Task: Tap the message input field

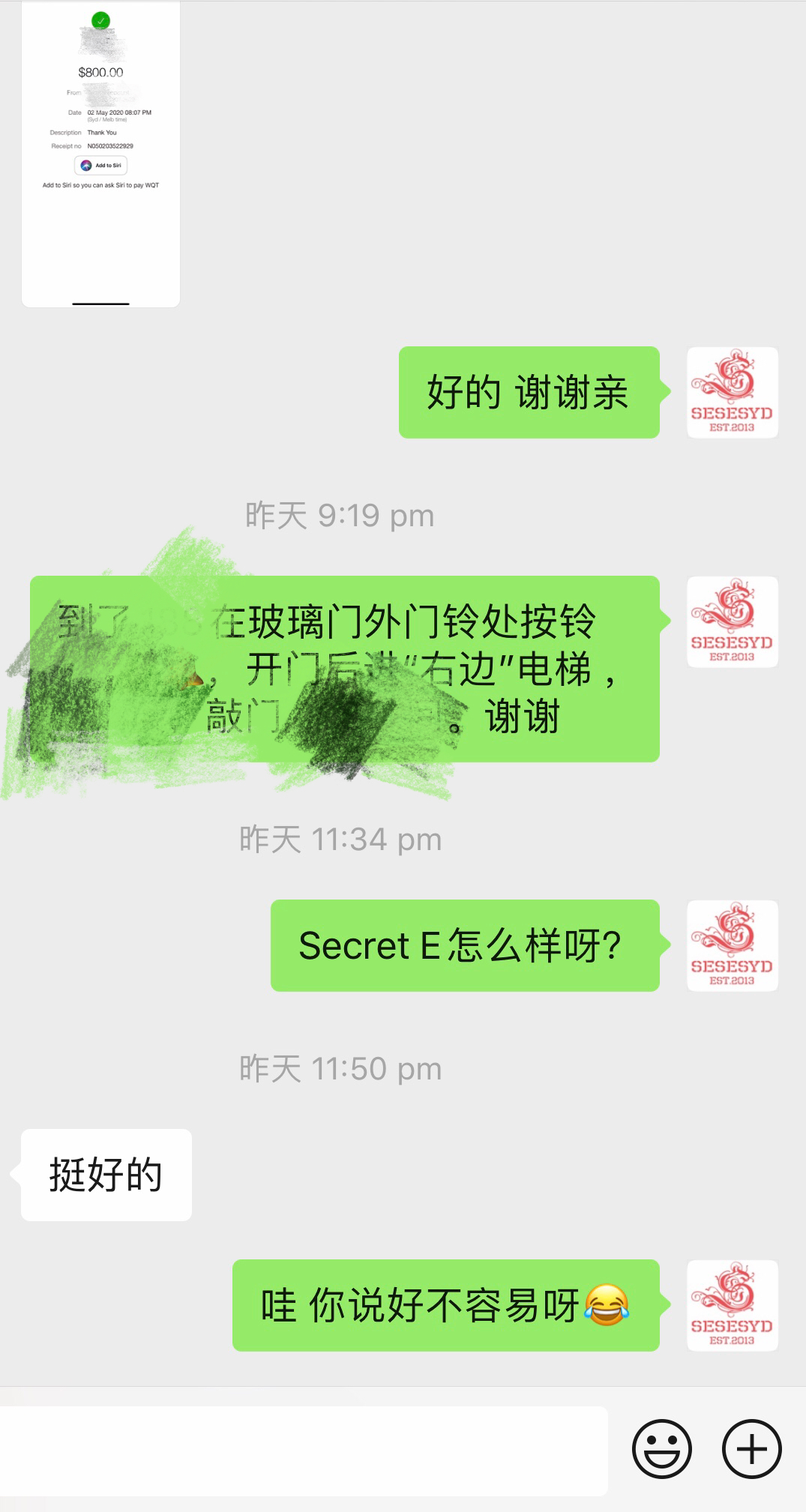Action: [304, 1451]
